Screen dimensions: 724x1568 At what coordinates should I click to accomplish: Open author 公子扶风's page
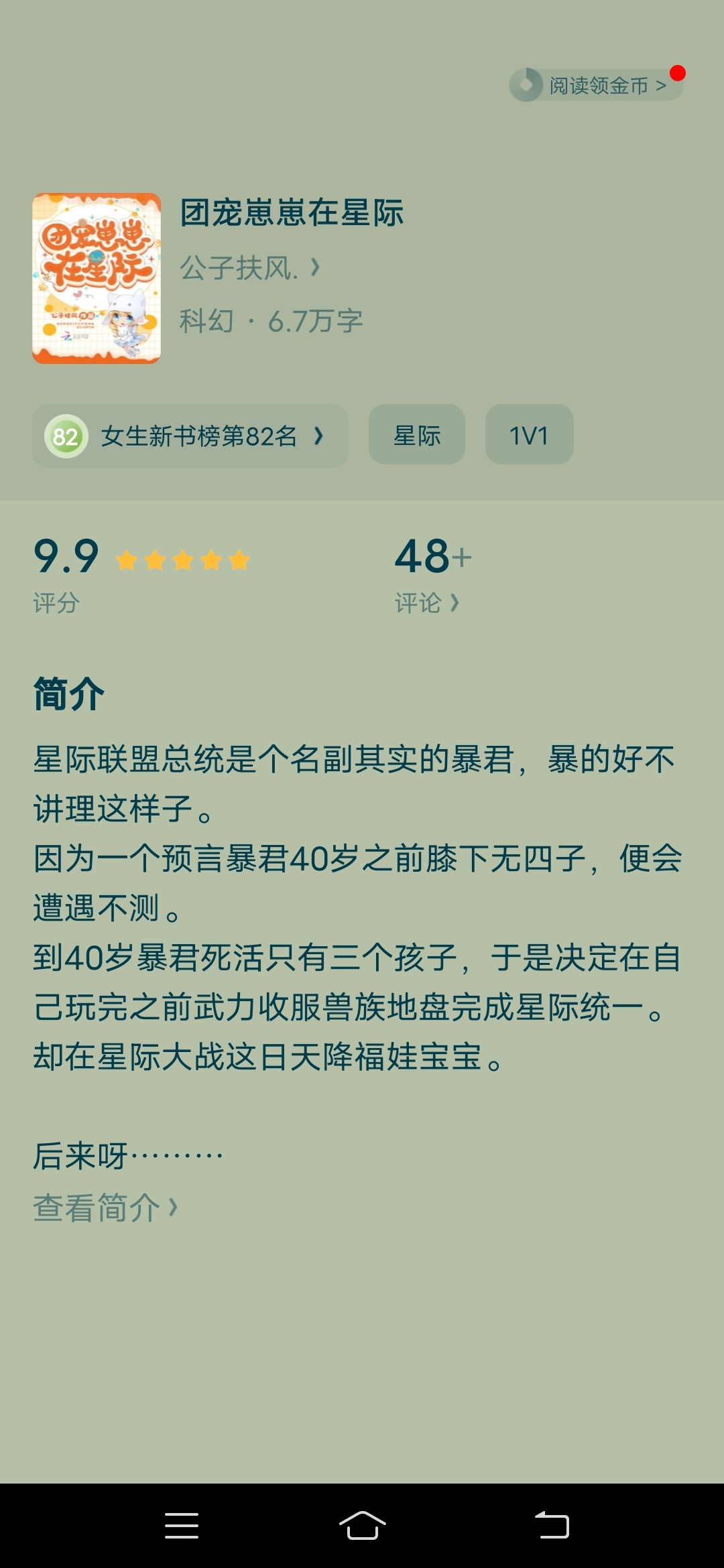[249, 268]
